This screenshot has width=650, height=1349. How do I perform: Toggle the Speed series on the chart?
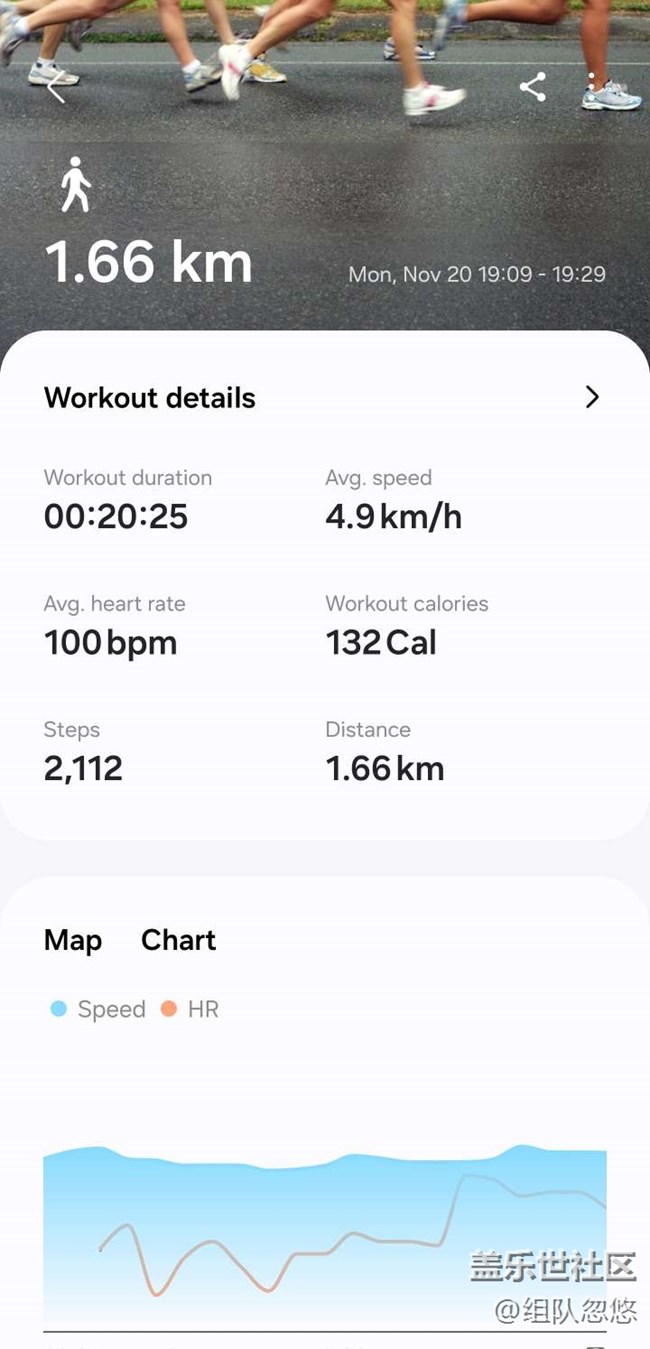pos(98,1009)
